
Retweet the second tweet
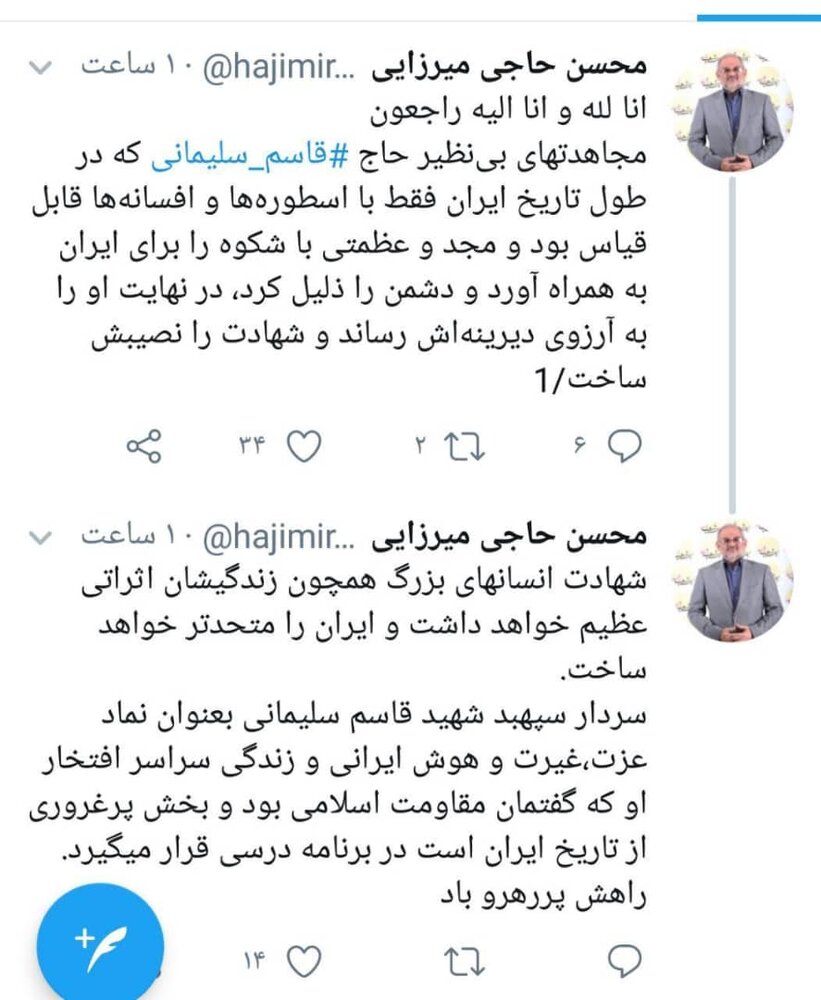[464, 962]
